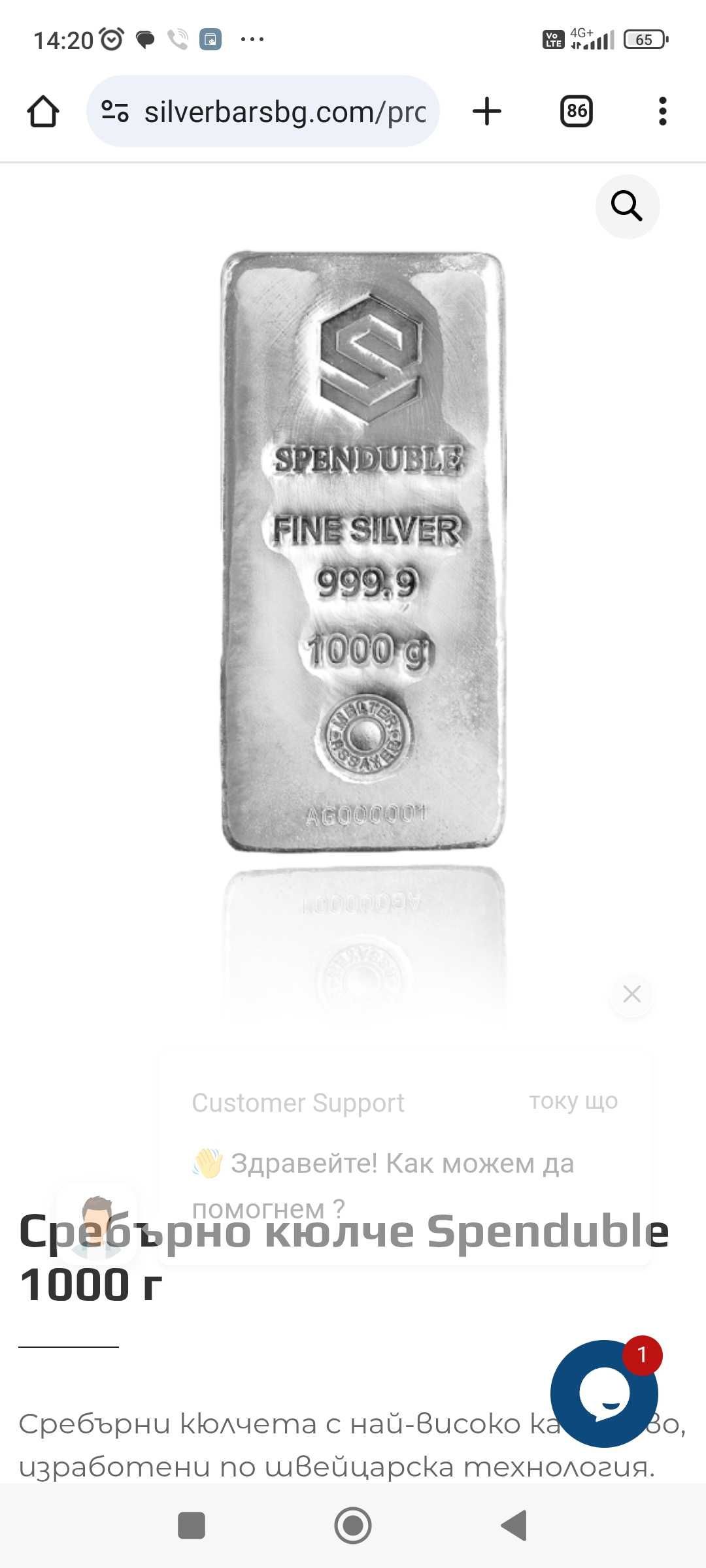This screenshot has width=706, height=1568.
Task: Open the live chat bubble button
Action: click(604, 1394)
